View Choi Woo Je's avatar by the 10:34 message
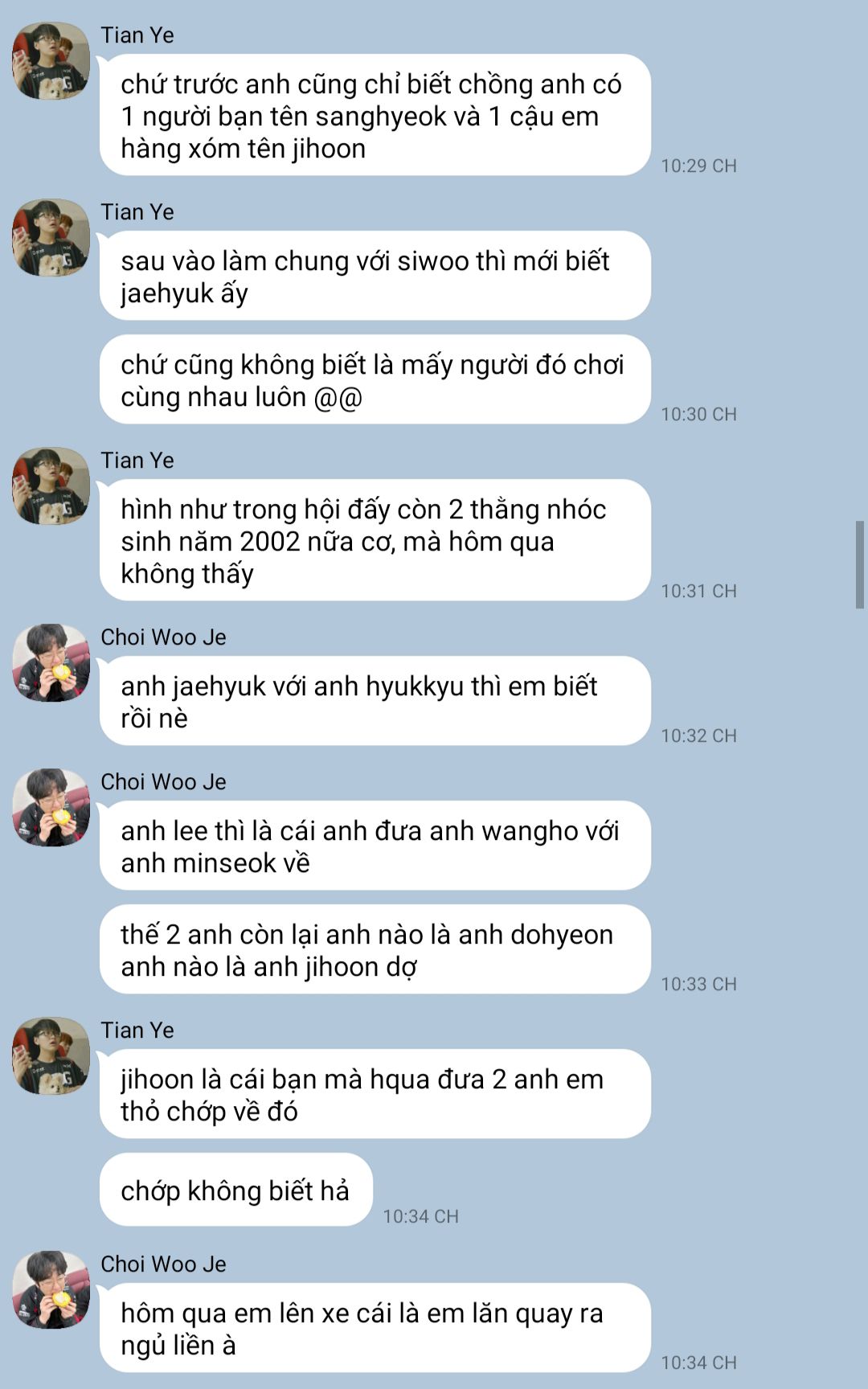The height and width of the screenshot is (1389, 868). [51, 1289]
